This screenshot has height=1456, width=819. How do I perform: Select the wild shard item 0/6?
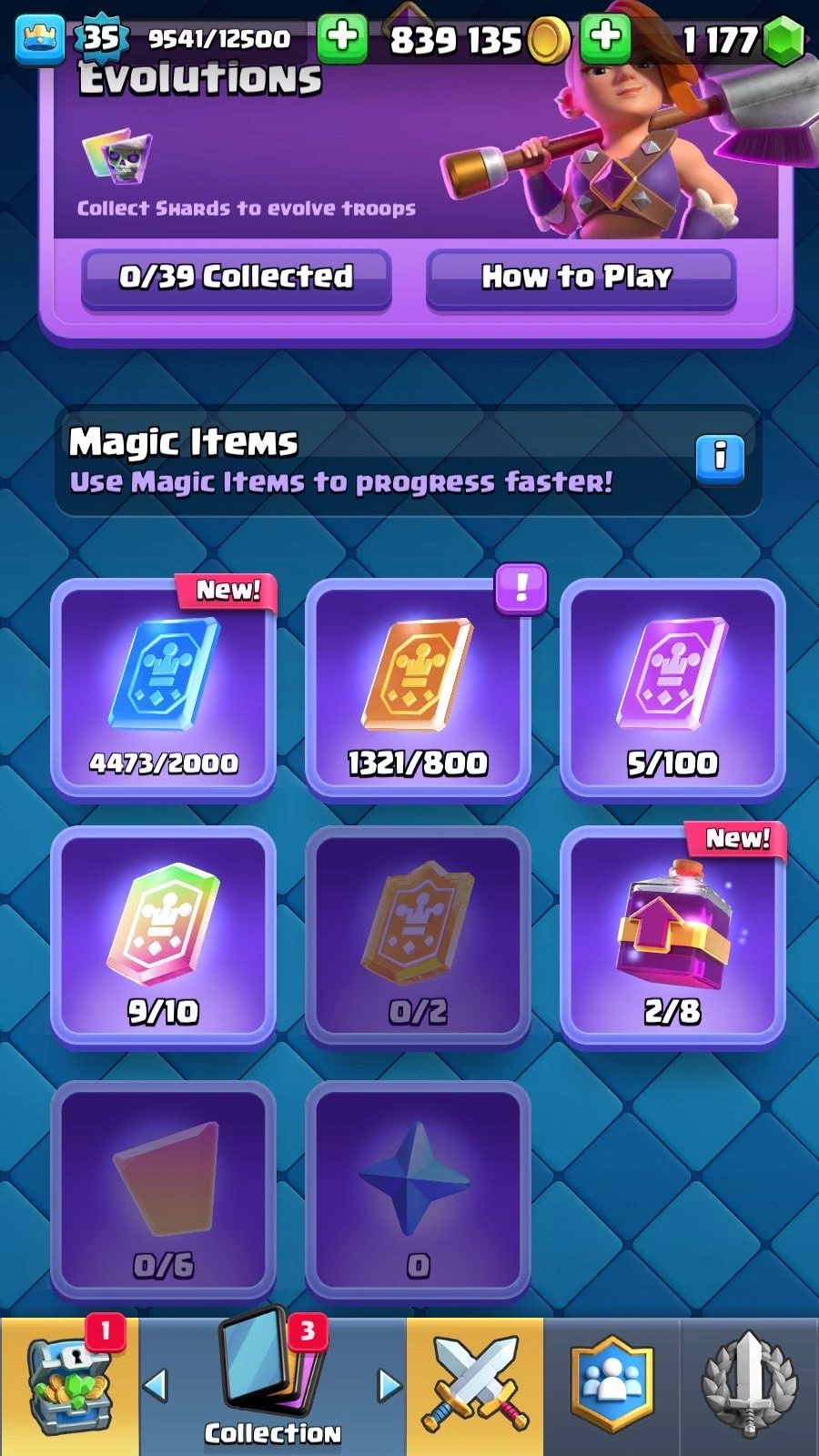(164, 1190)
